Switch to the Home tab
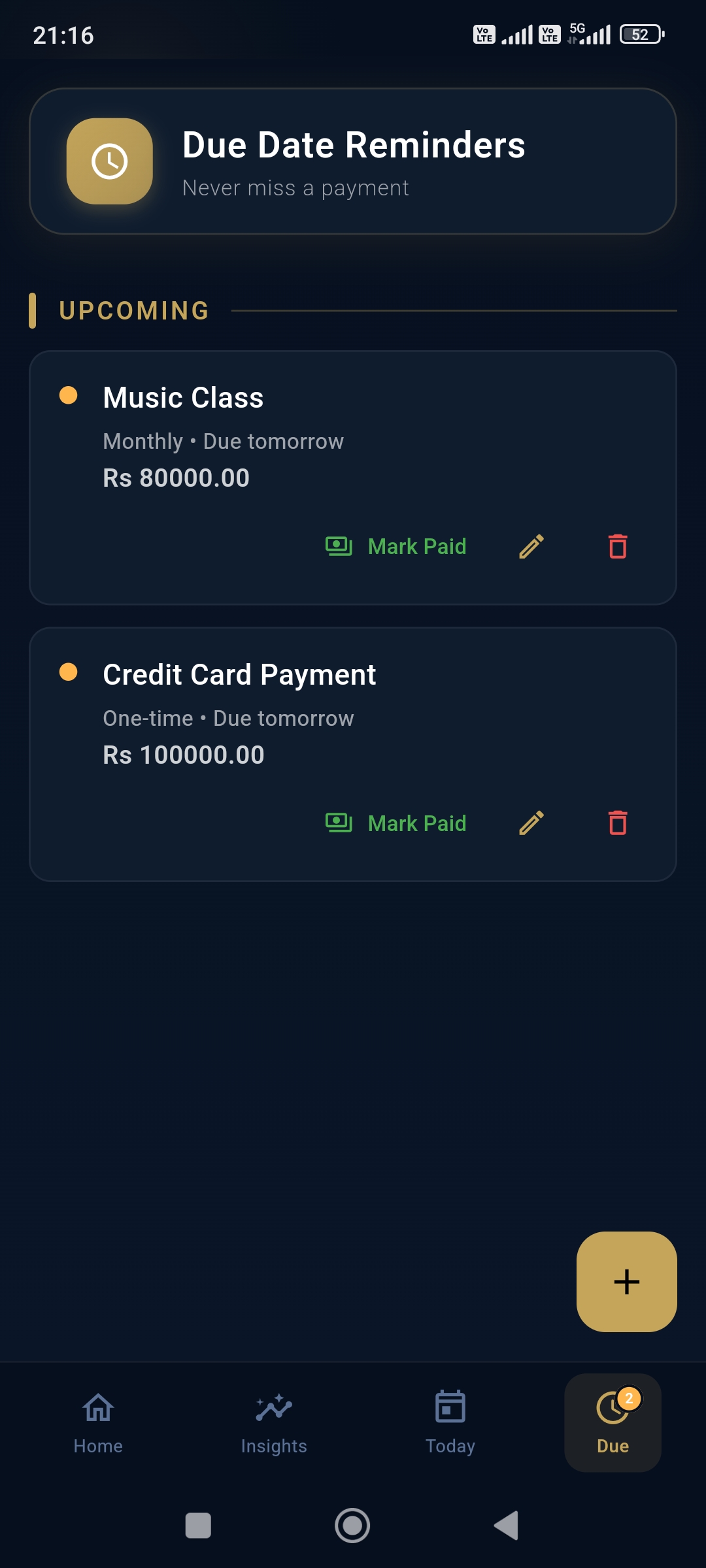The height and width of the screenshot is (1568, 706). pyautogui.click(x=98, y=1422)
